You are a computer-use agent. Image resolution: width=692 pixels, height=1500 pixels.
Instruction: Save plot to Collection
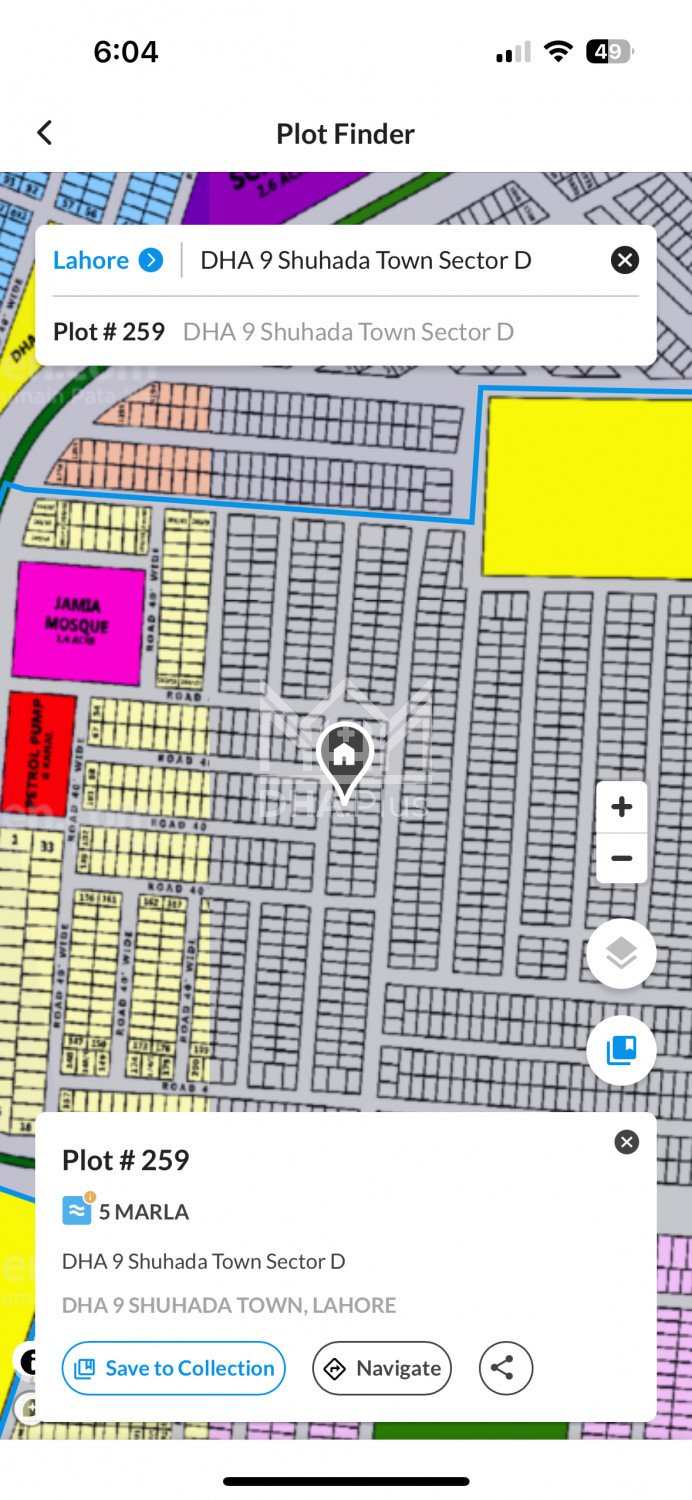(174, 1368)
